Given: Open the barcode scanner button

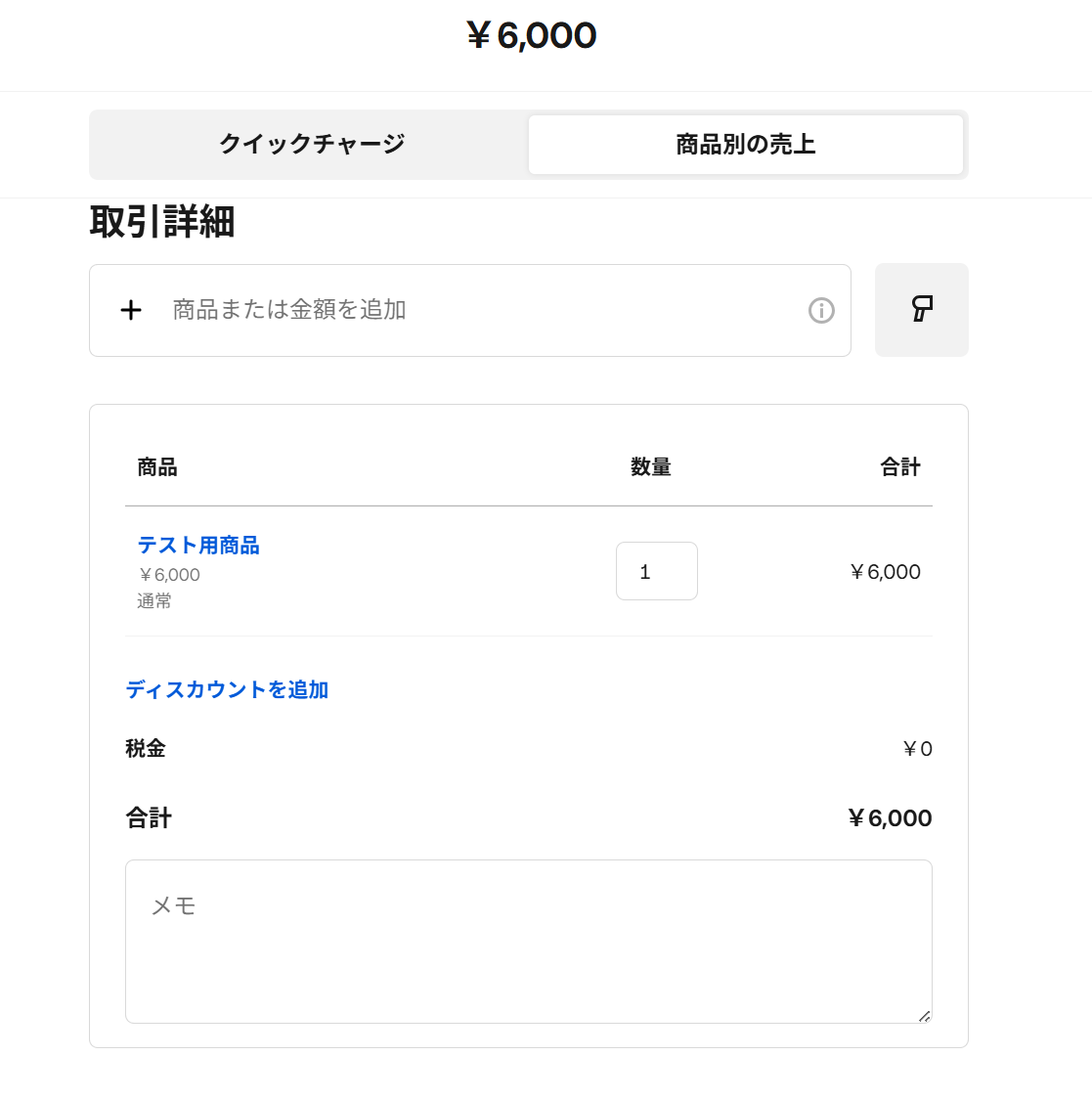Looking at the screenshot, I should coord(921,310).
